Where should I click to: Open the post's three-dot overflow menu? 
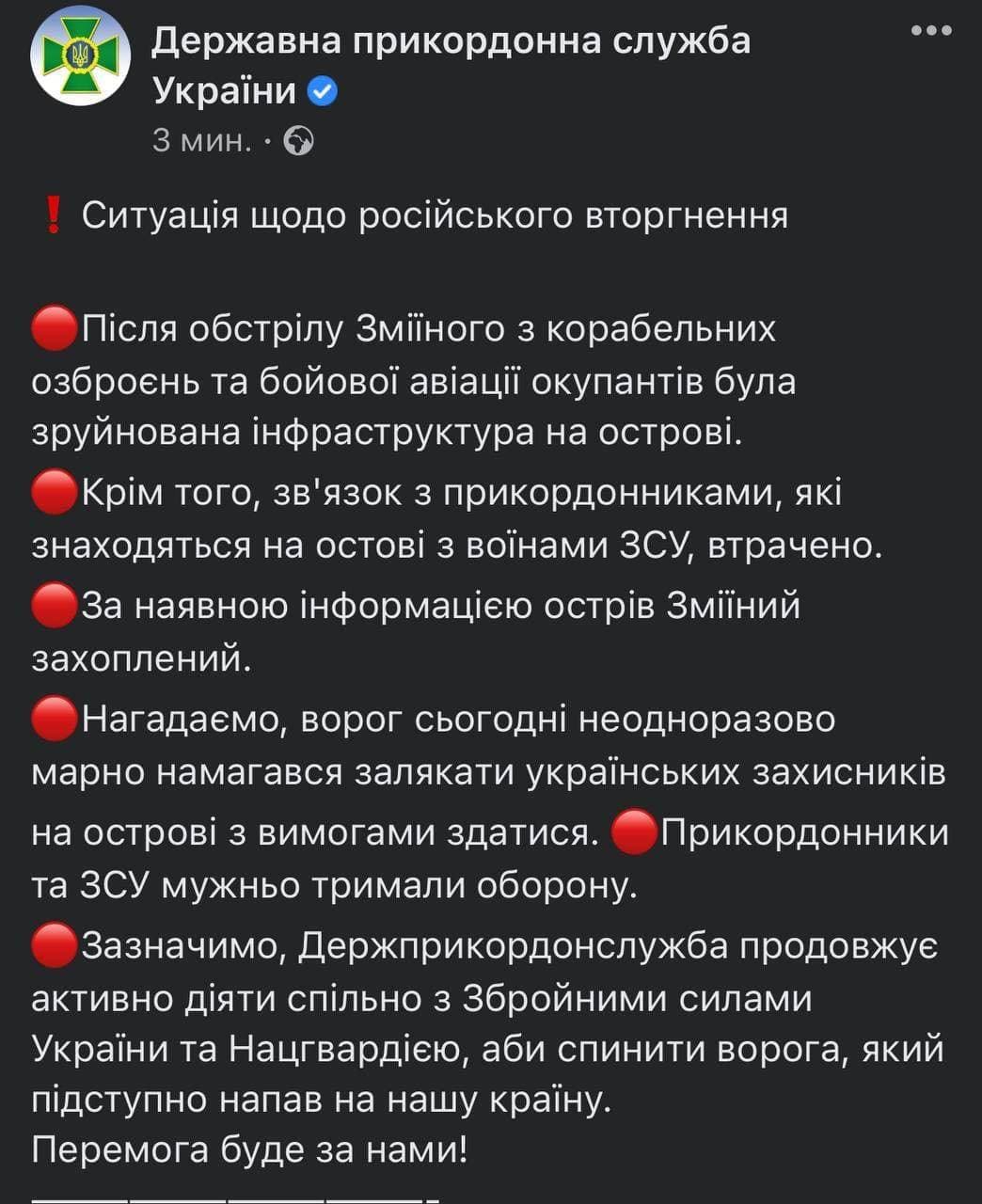click(x=931, y=31)
